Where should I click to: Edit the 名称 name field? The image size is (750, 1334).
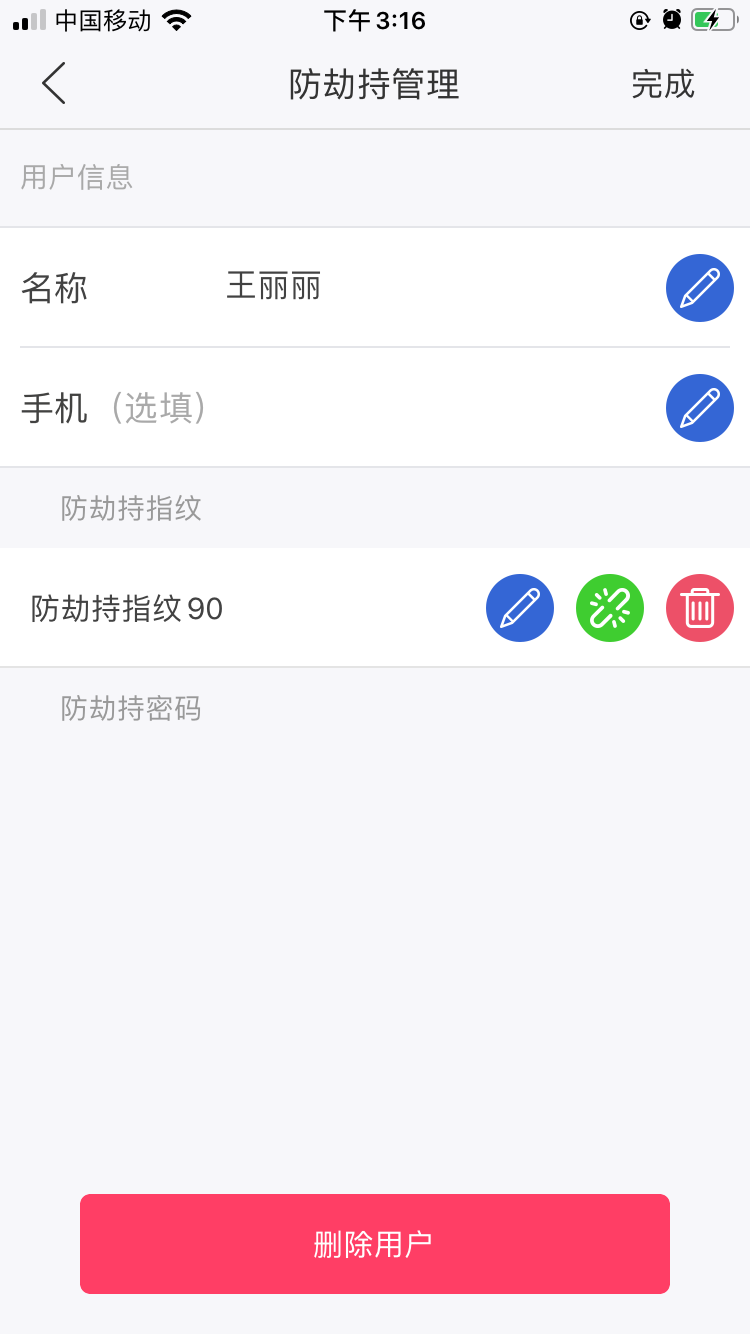pos(700,288)
